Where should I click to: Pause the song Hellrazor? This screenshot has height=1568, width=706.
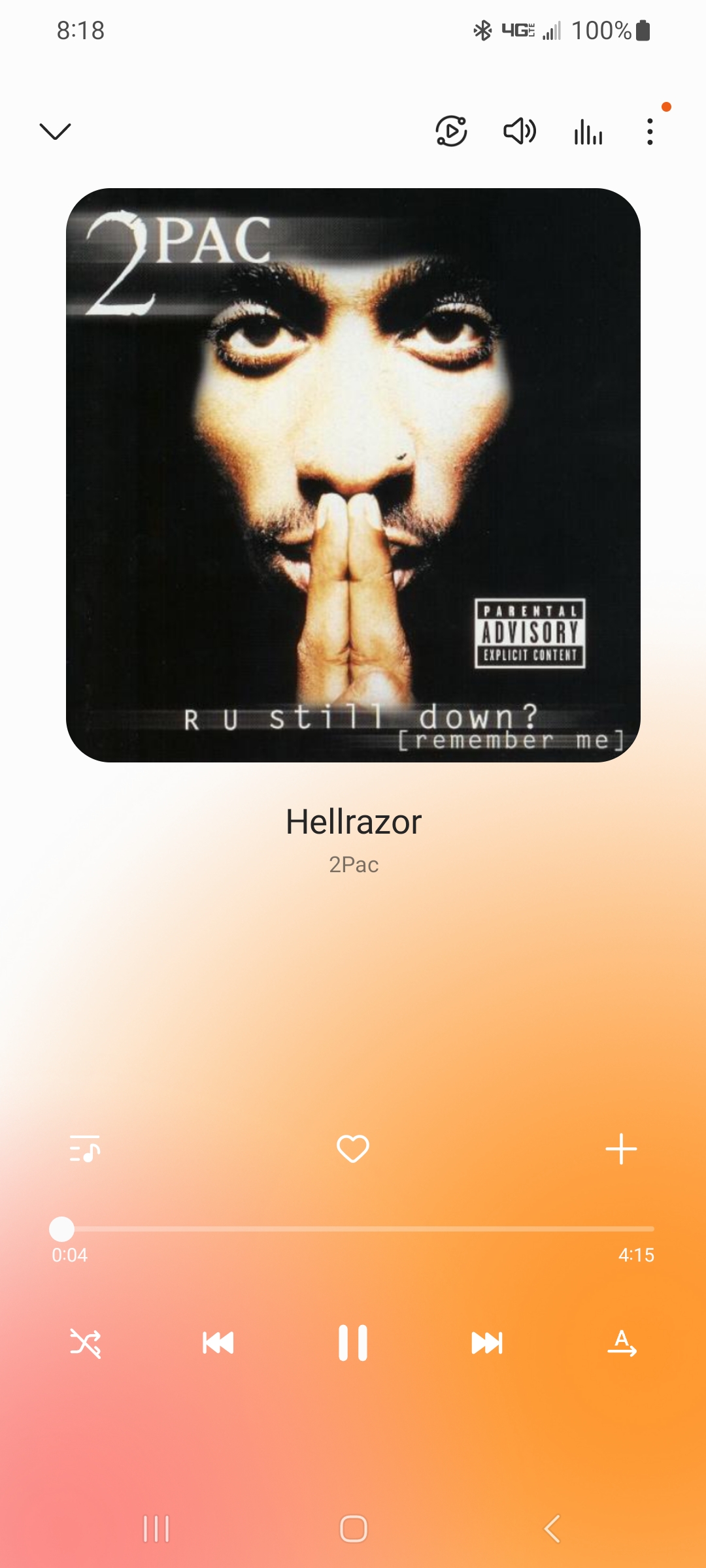click(x=353, y=1343)
